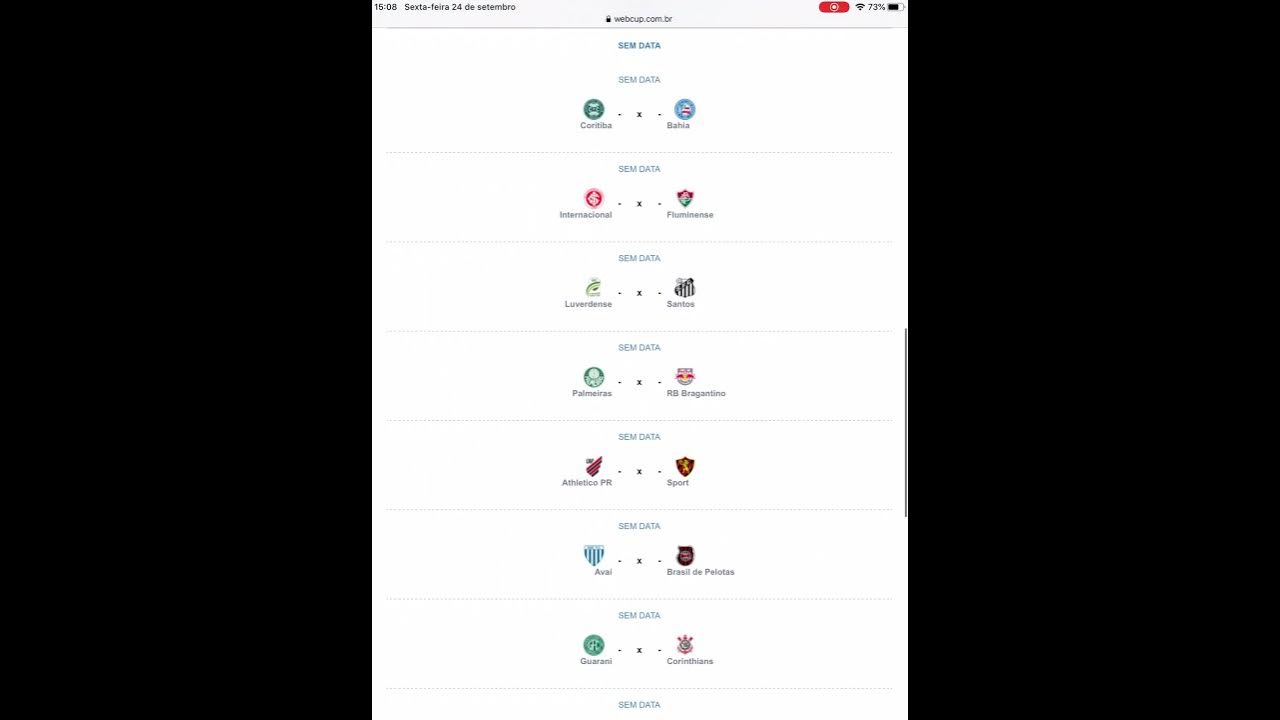The image size is (1280, 720).
Task: Tap the webcup.com.br address bar
Action: 639,19
